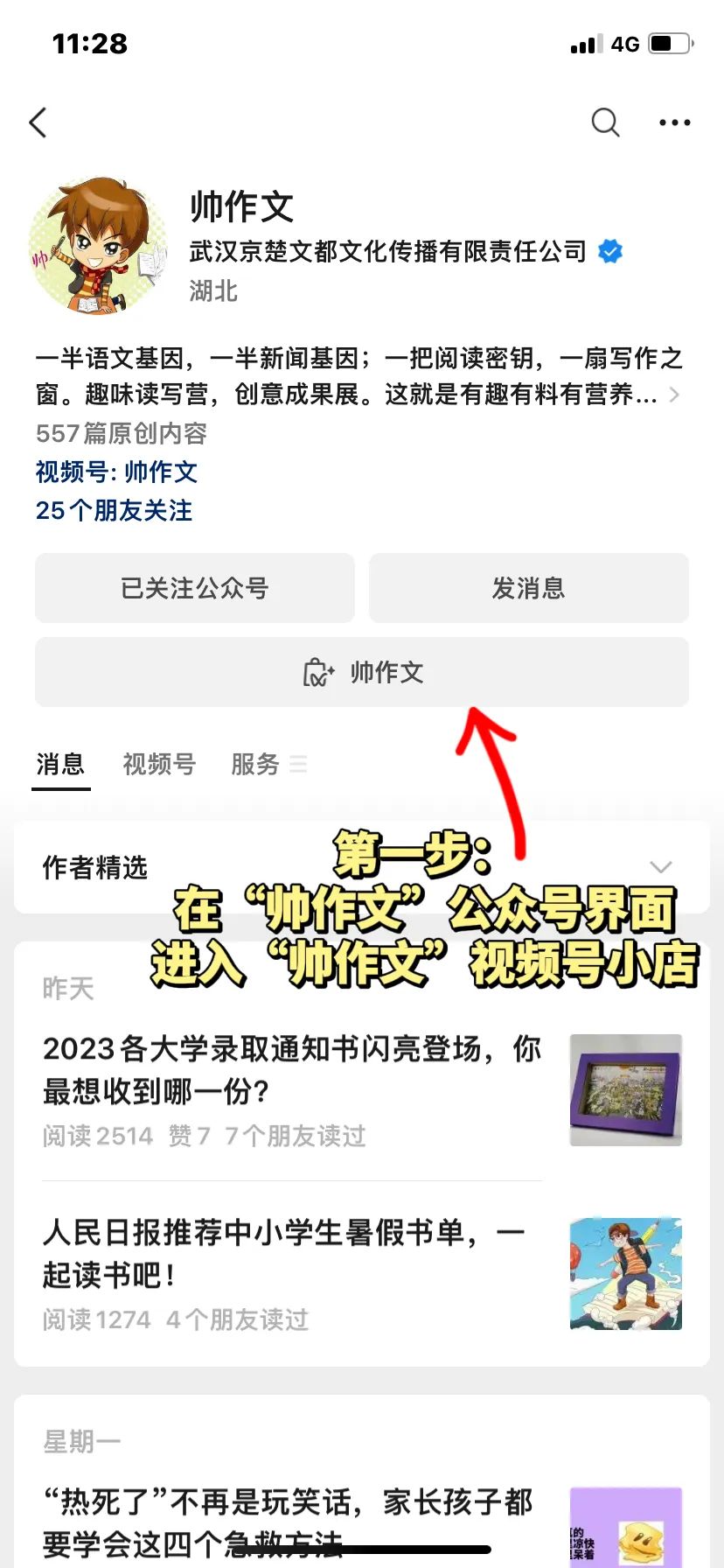Expand the account description text
Screen dimensions: 724x1568
[359, 376]
